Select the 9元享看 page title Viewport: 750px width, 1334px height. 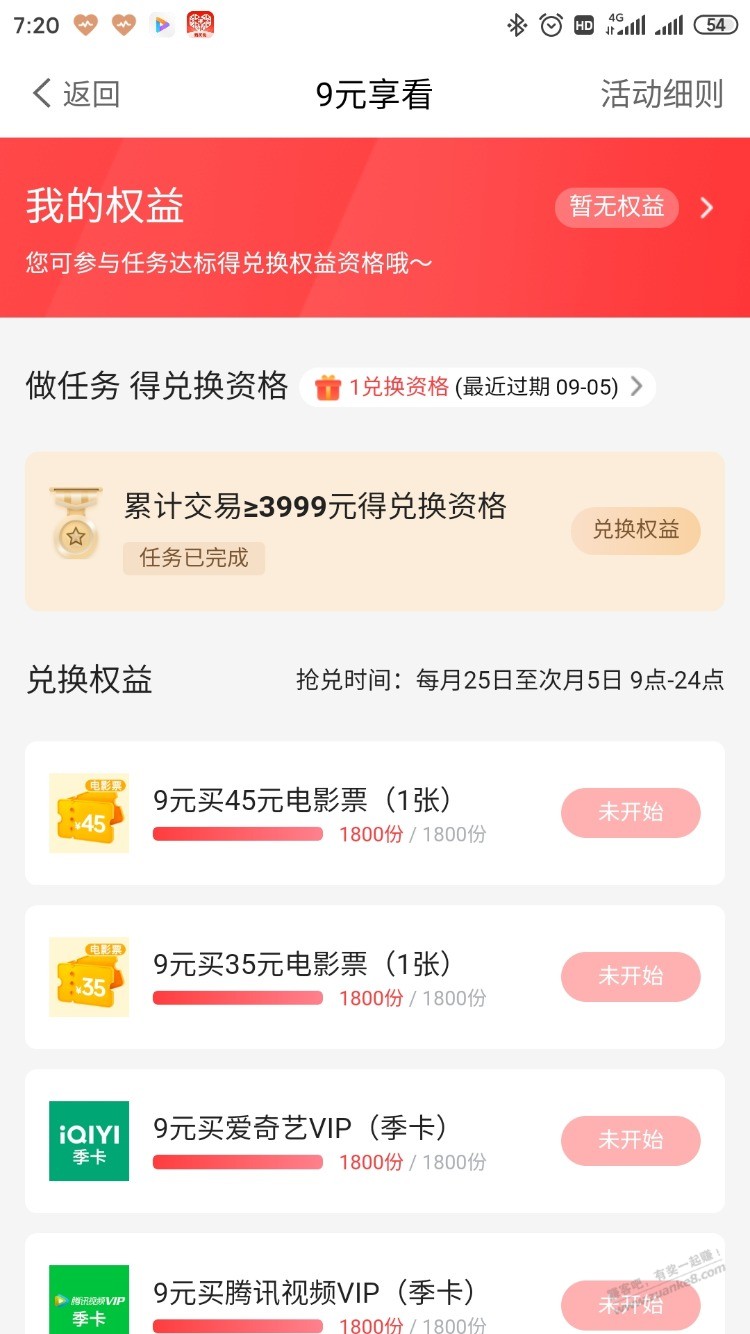374,93
